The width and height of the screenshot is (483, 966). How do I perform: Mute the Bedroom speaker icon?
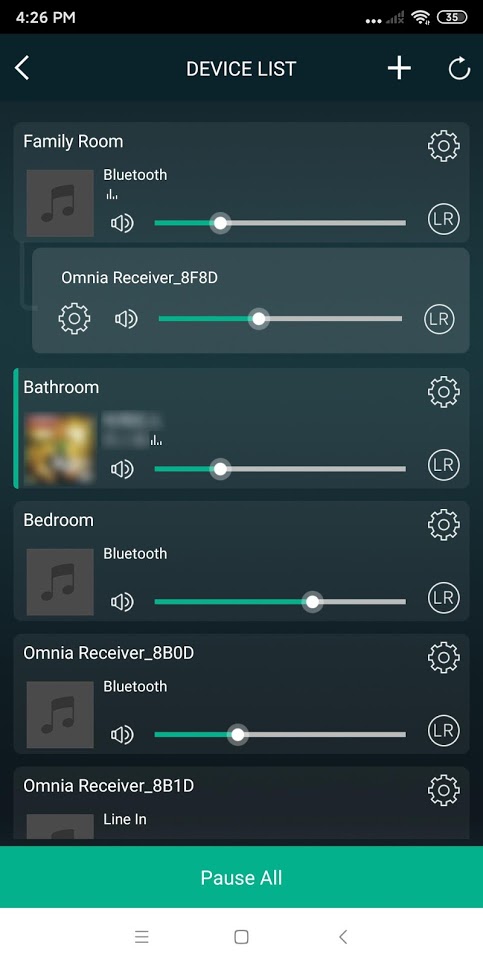coord(122,602)
